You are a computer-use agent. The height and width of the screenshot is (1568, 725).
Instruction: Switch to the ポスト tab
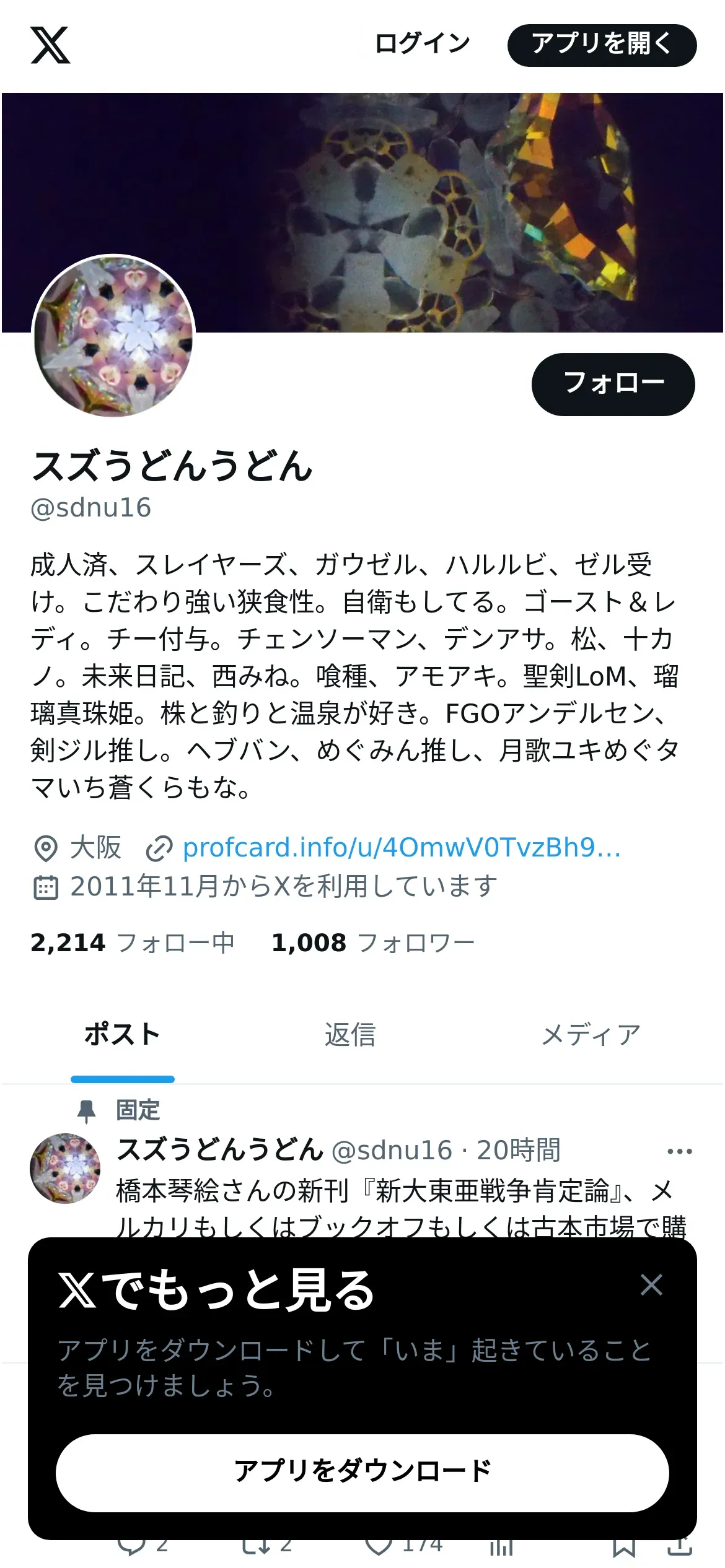(x=123, y=1035)
